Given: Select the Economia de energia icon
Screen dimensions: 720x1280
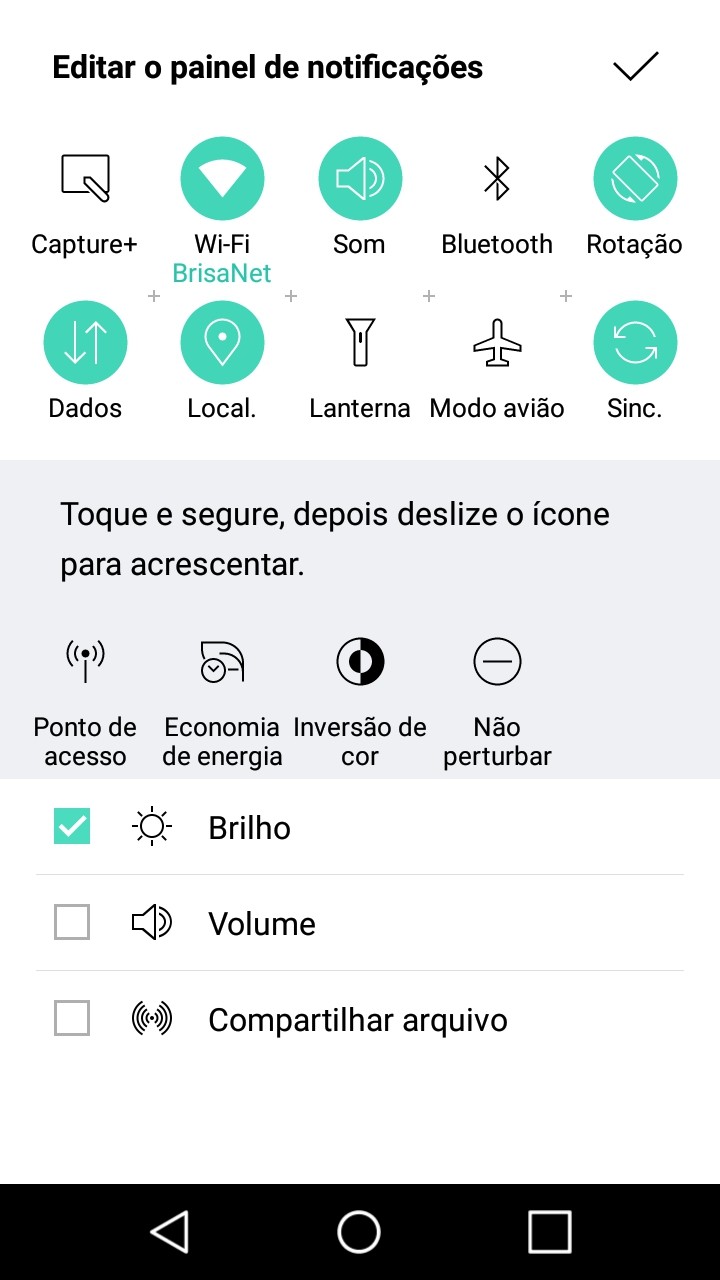Looking at the screenshot, I should [x=222, y=662].
